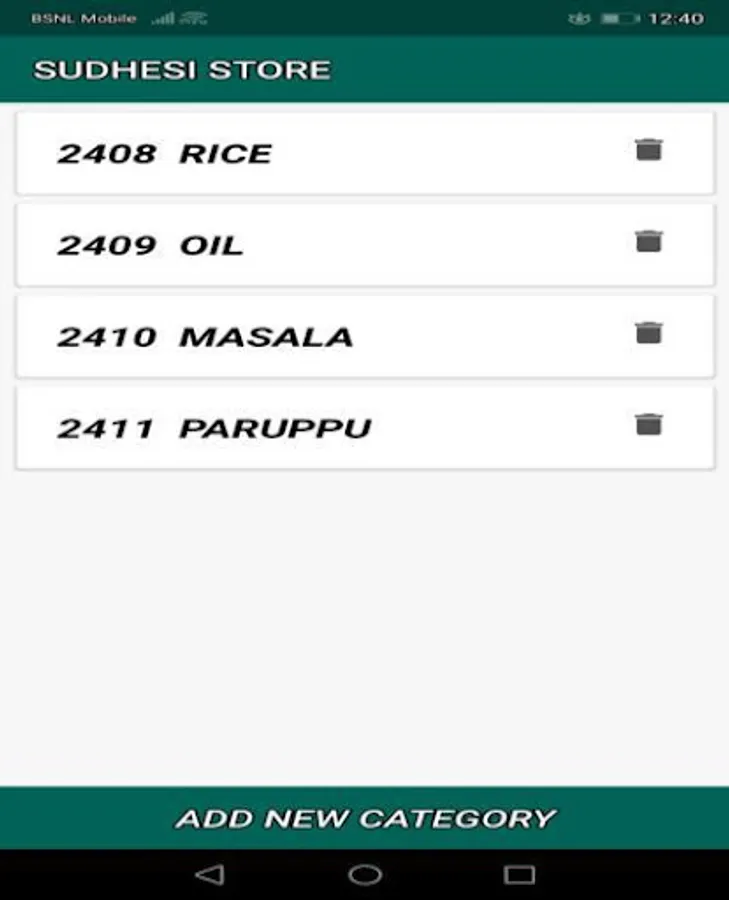729x900 pixels.
Task: Tap the trash icon for 2411 PARUPPU
Action: click(649, 424)
